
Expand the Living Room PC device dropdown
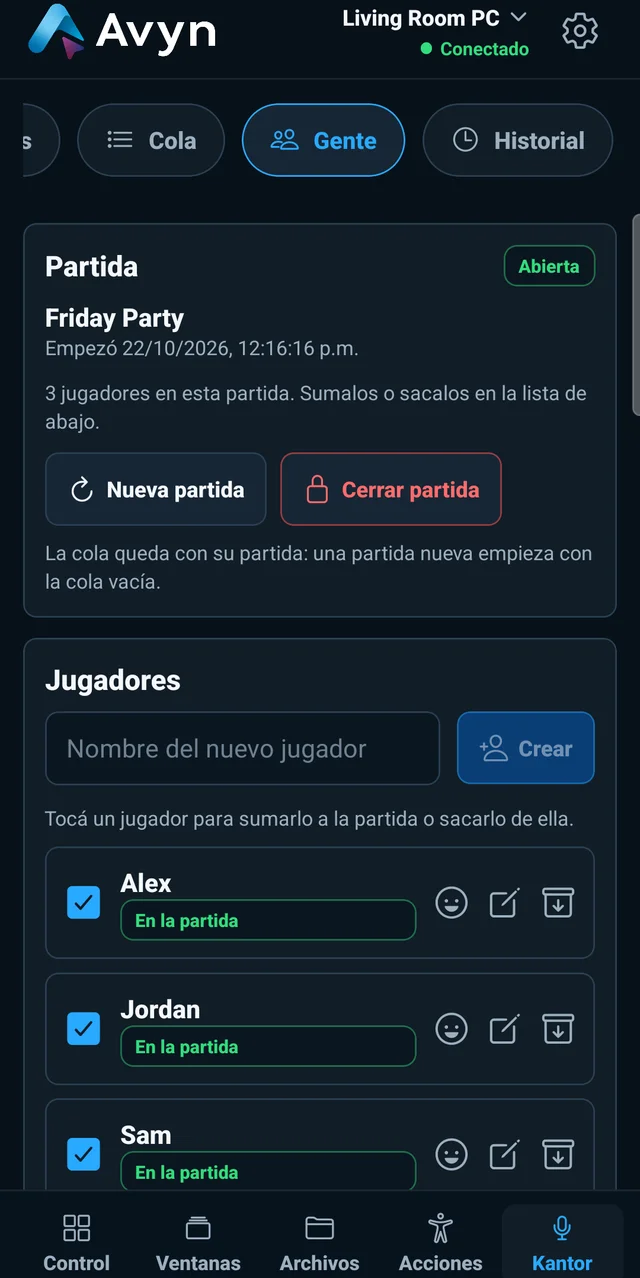(435, 18)
